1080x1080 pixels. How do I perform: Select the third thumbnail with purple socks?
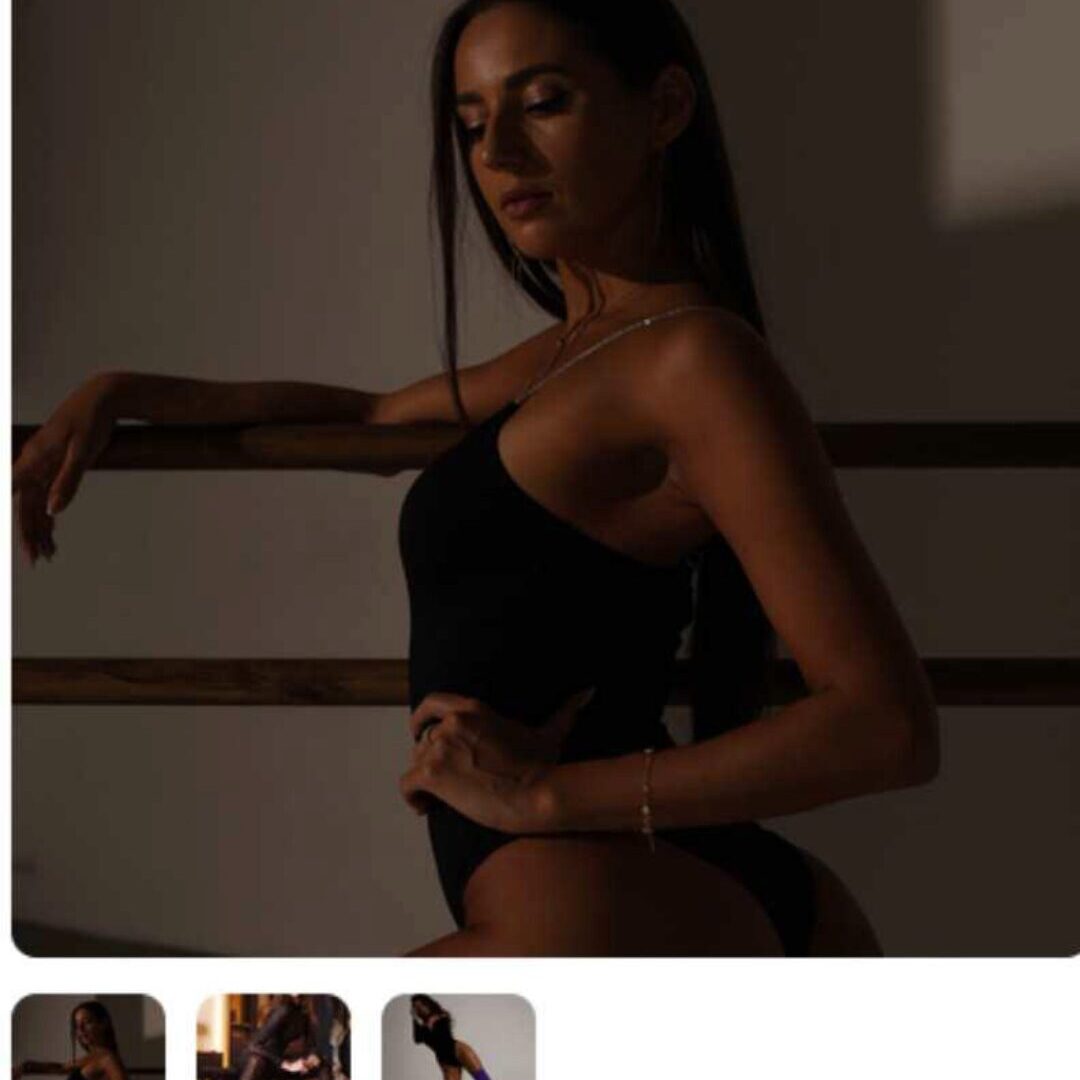[x=458, y=1036]
